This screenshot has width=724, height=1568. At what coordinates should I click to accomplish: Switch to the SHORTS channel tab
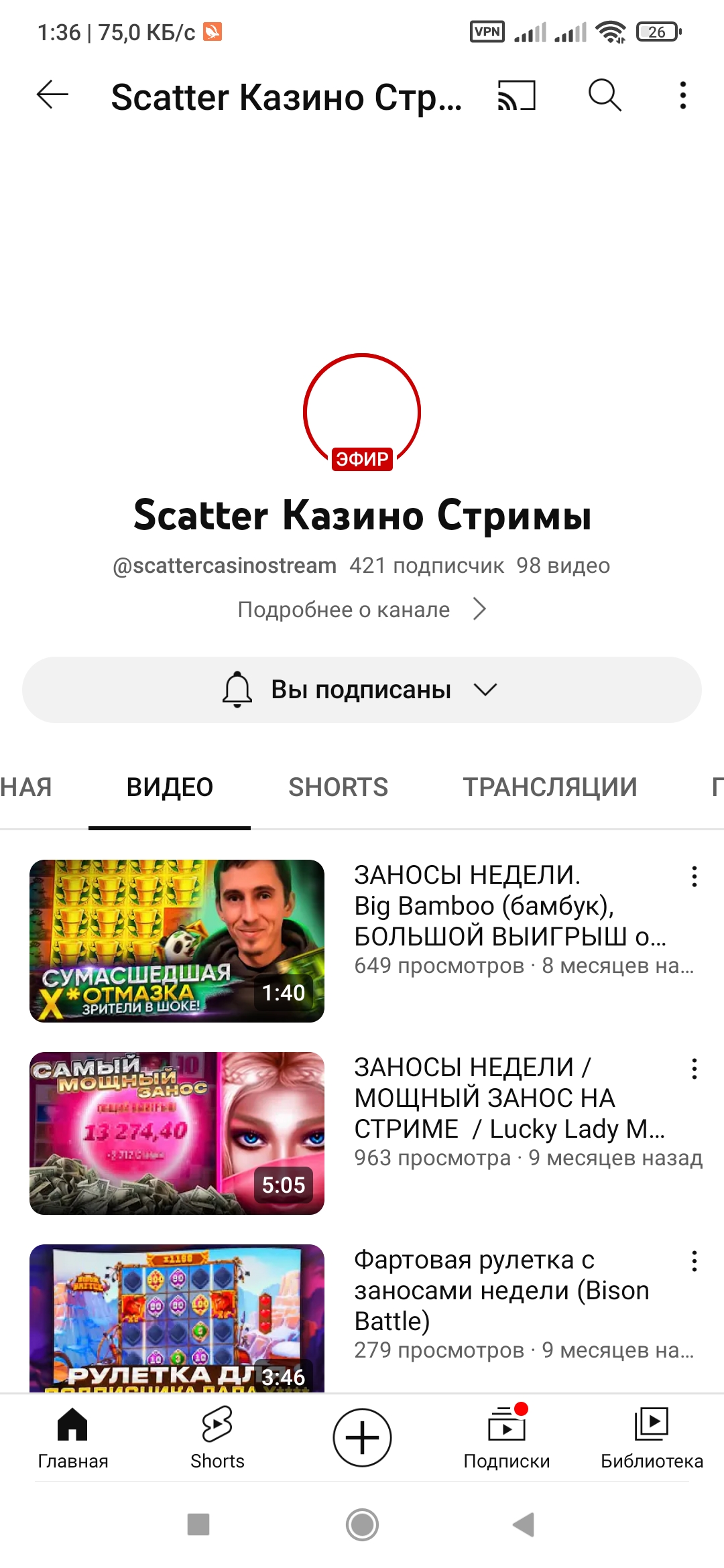point(338,787)
